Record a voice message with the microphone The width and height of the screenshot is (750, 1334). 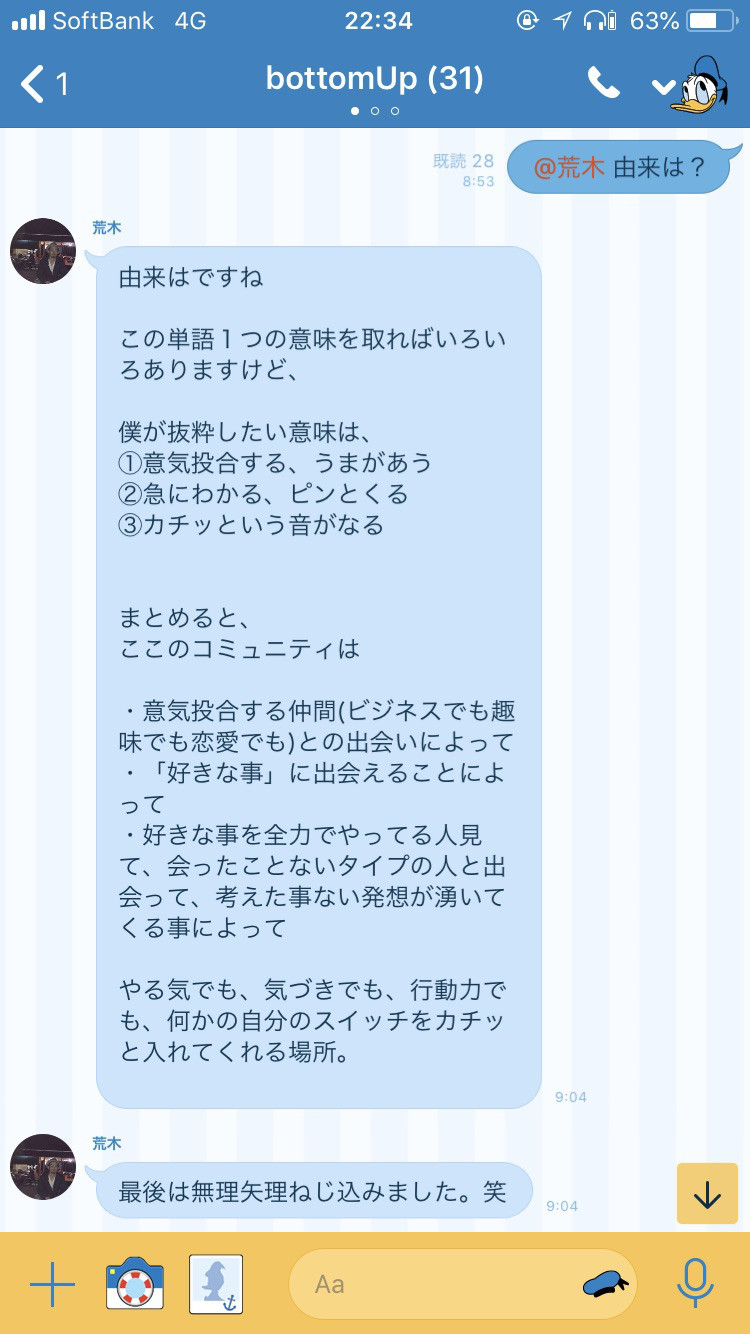(694, 1283)
